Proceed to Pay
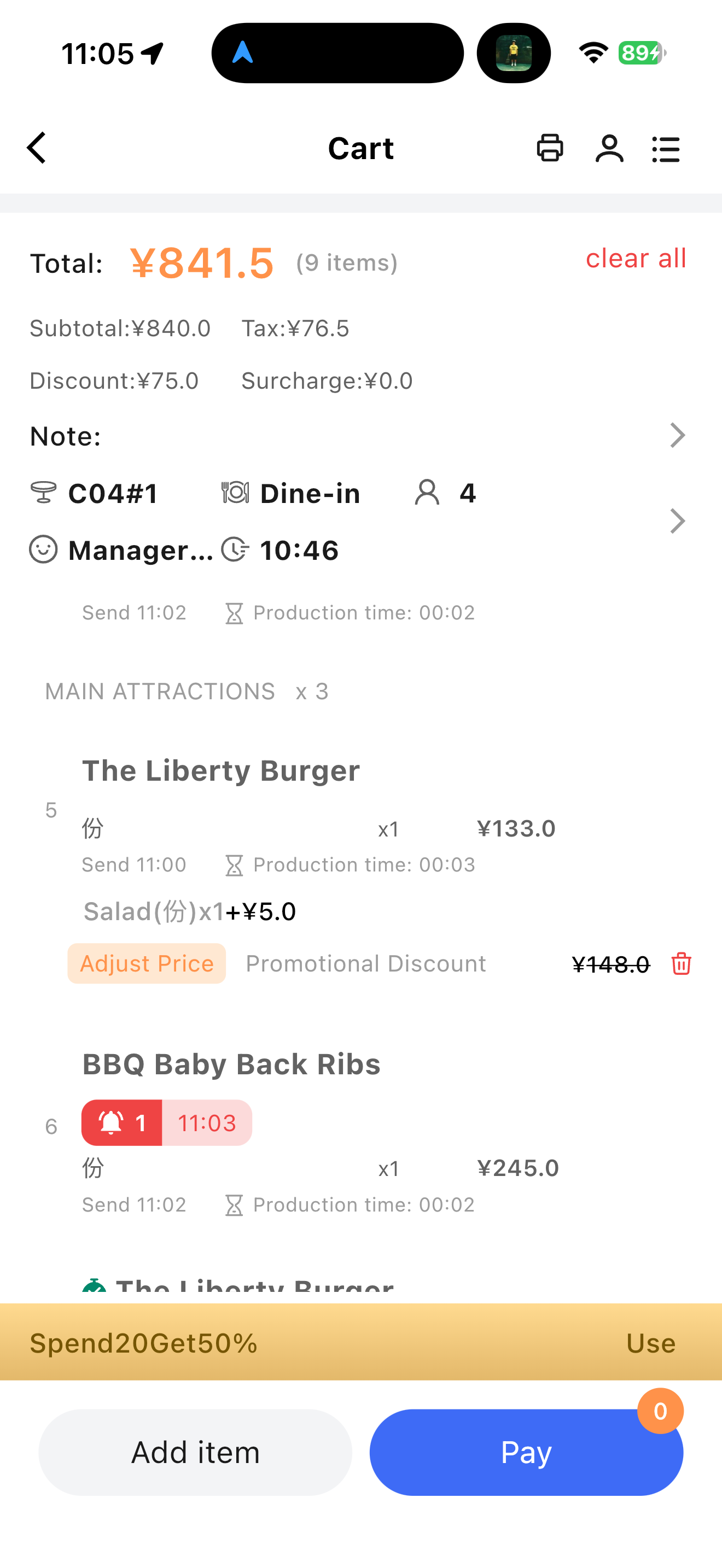The width and height of the screenshot is (722, 1568). tap(526, 1452)
